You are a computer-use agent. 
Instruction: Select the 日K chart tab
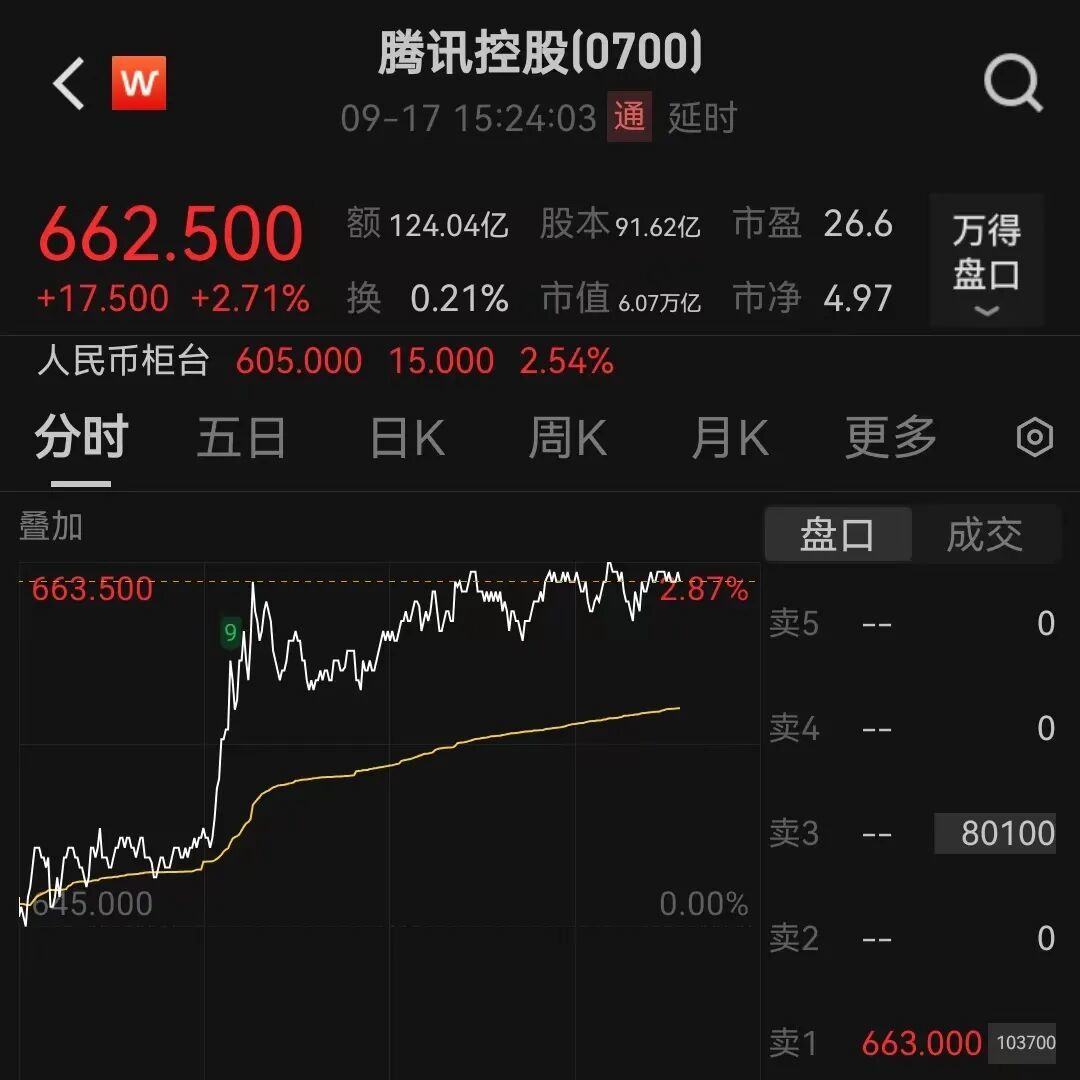[x=406, y=438]
